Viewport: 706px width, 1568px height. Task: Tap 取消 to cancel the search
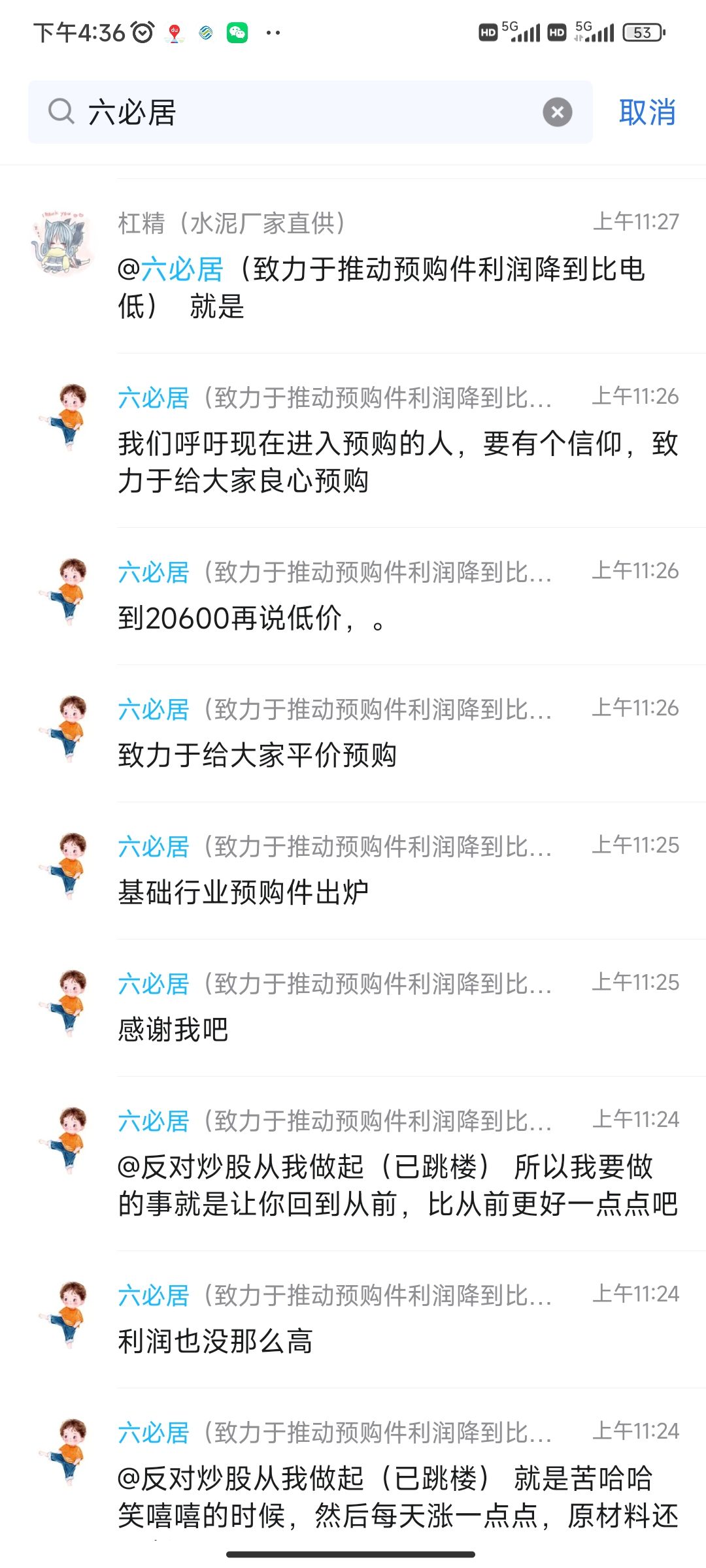click(647, 112)
